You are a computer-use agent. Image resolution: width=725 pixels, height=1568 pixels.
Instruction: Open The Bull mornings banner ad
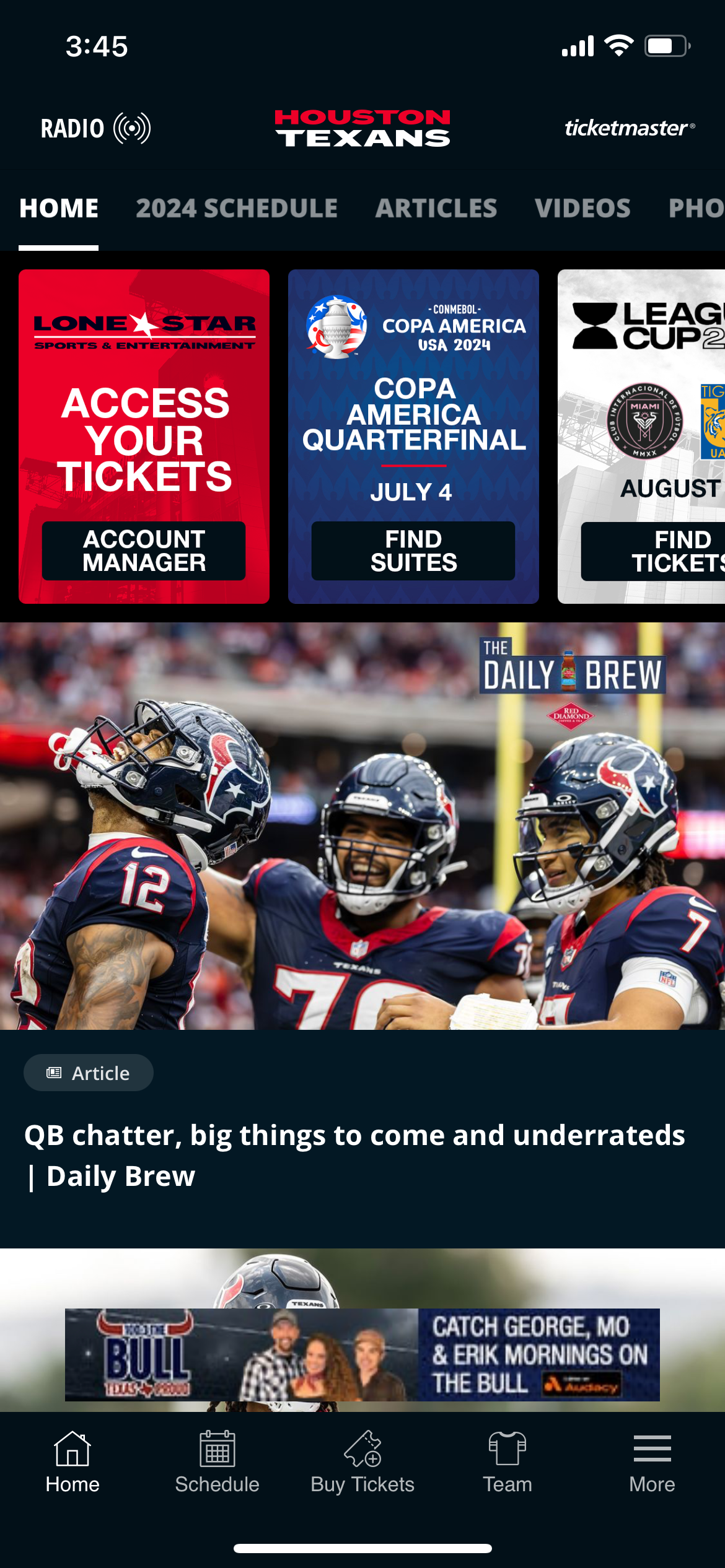click(362, 1355)
